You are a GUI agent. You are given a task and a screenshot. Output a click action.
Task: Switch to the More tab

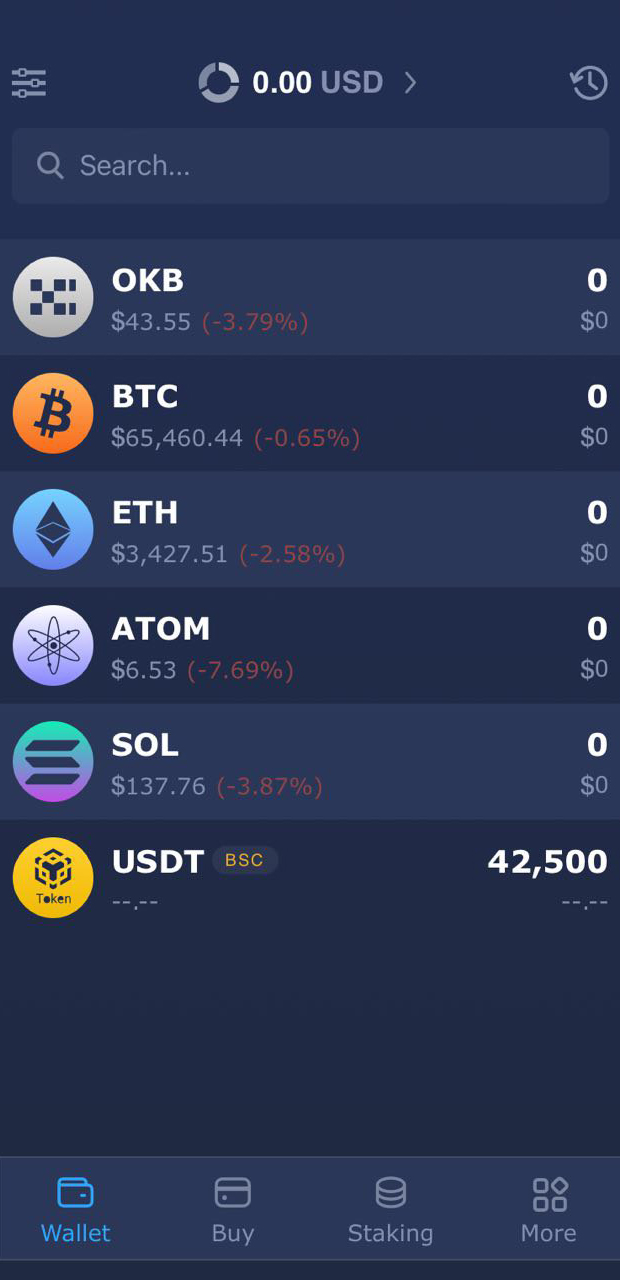(548, 1209)
